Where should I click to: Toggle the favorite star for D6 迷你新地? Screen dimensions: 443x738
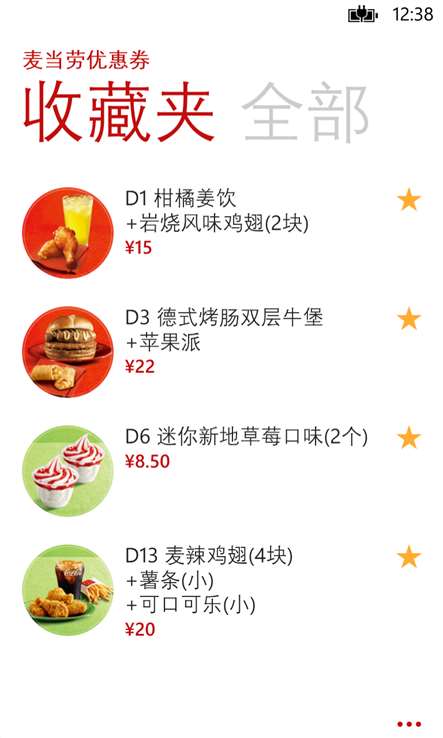(x=409, y=438)
